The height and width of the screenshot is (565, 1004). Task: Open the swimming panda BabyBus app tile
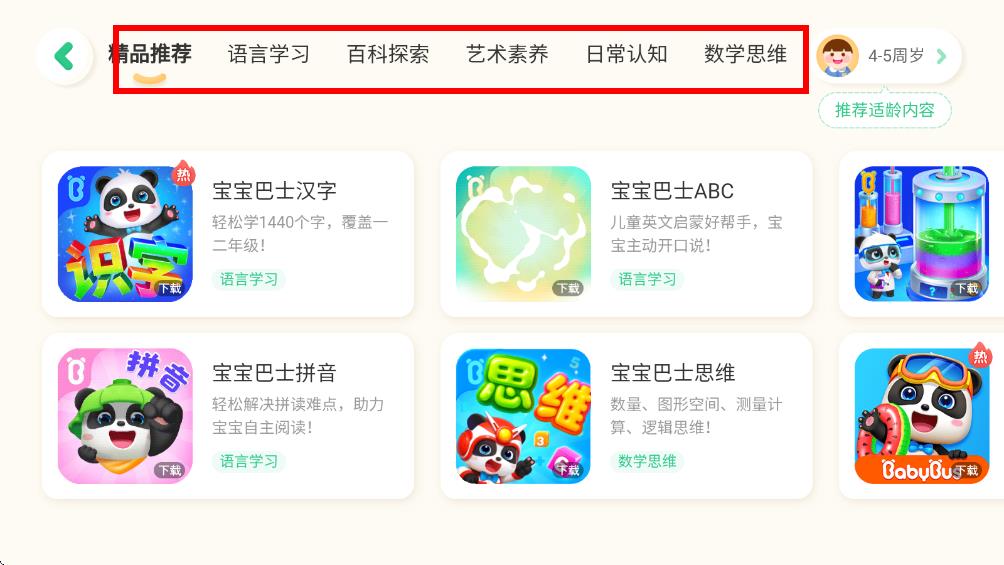pos(922,416)
